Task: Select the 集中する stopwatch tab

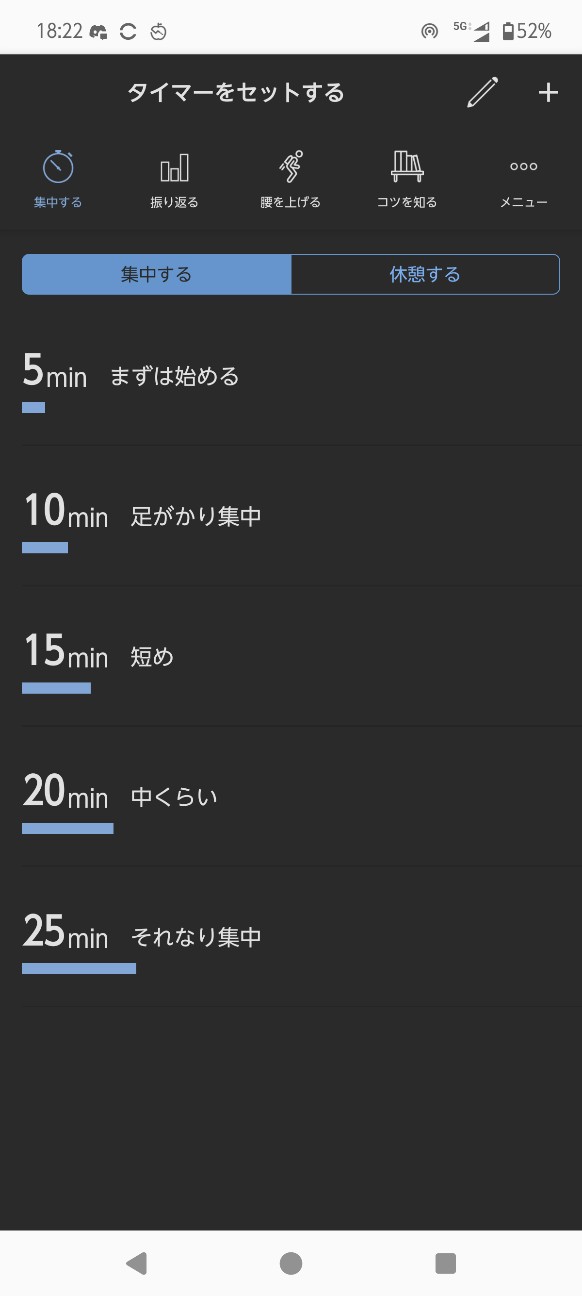Action: [x=58, y=180]
